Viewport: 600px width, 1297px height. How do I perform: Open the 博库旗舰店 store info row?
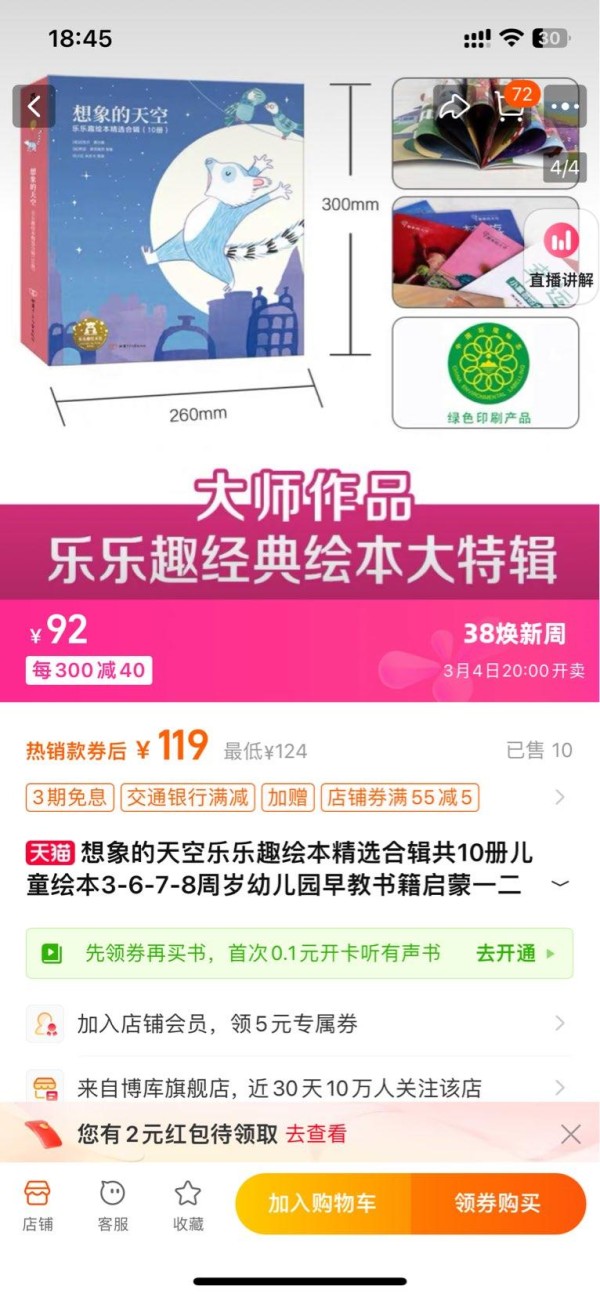pos(300,1086)
